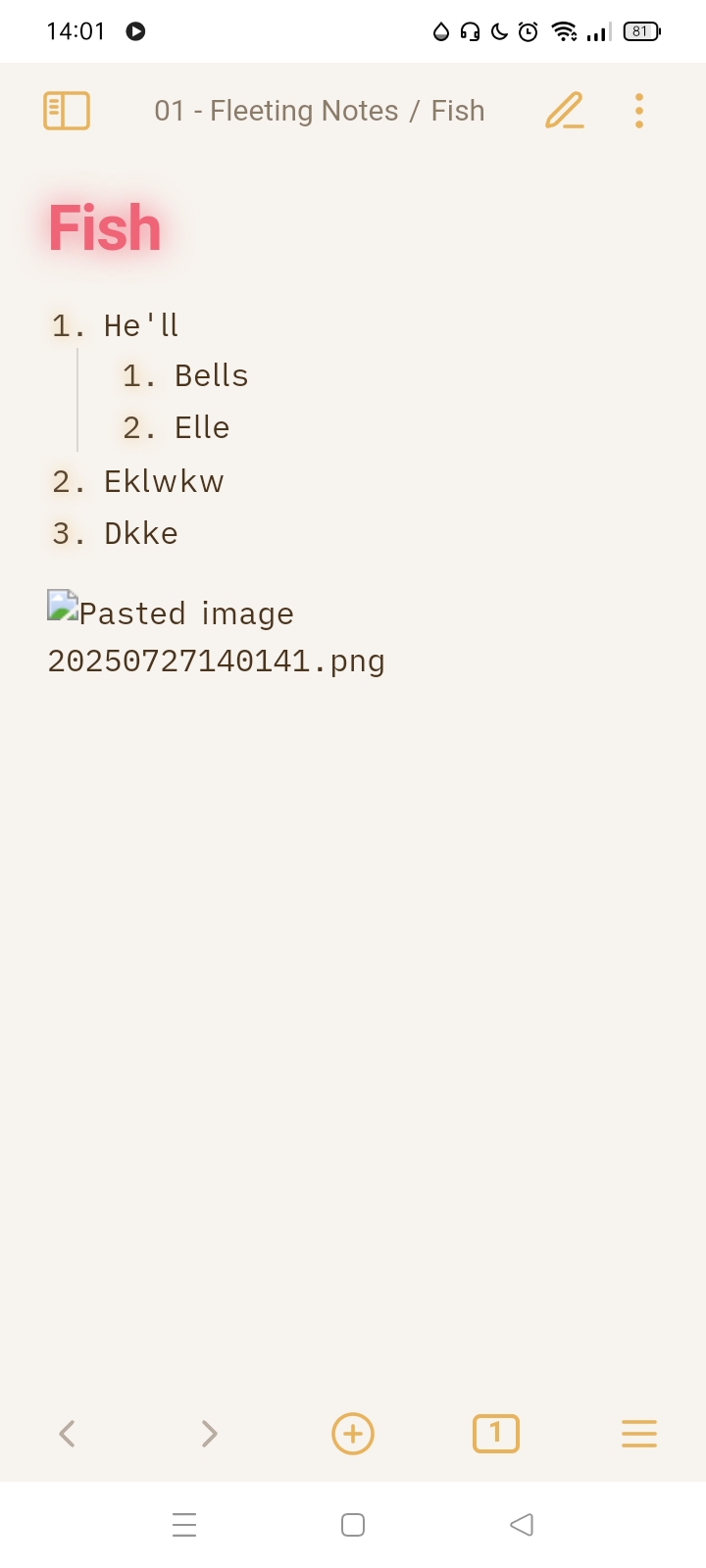Switch to edit mode with pencil icon
This screenshot has height=1568, width=706.
click(564, 111)
